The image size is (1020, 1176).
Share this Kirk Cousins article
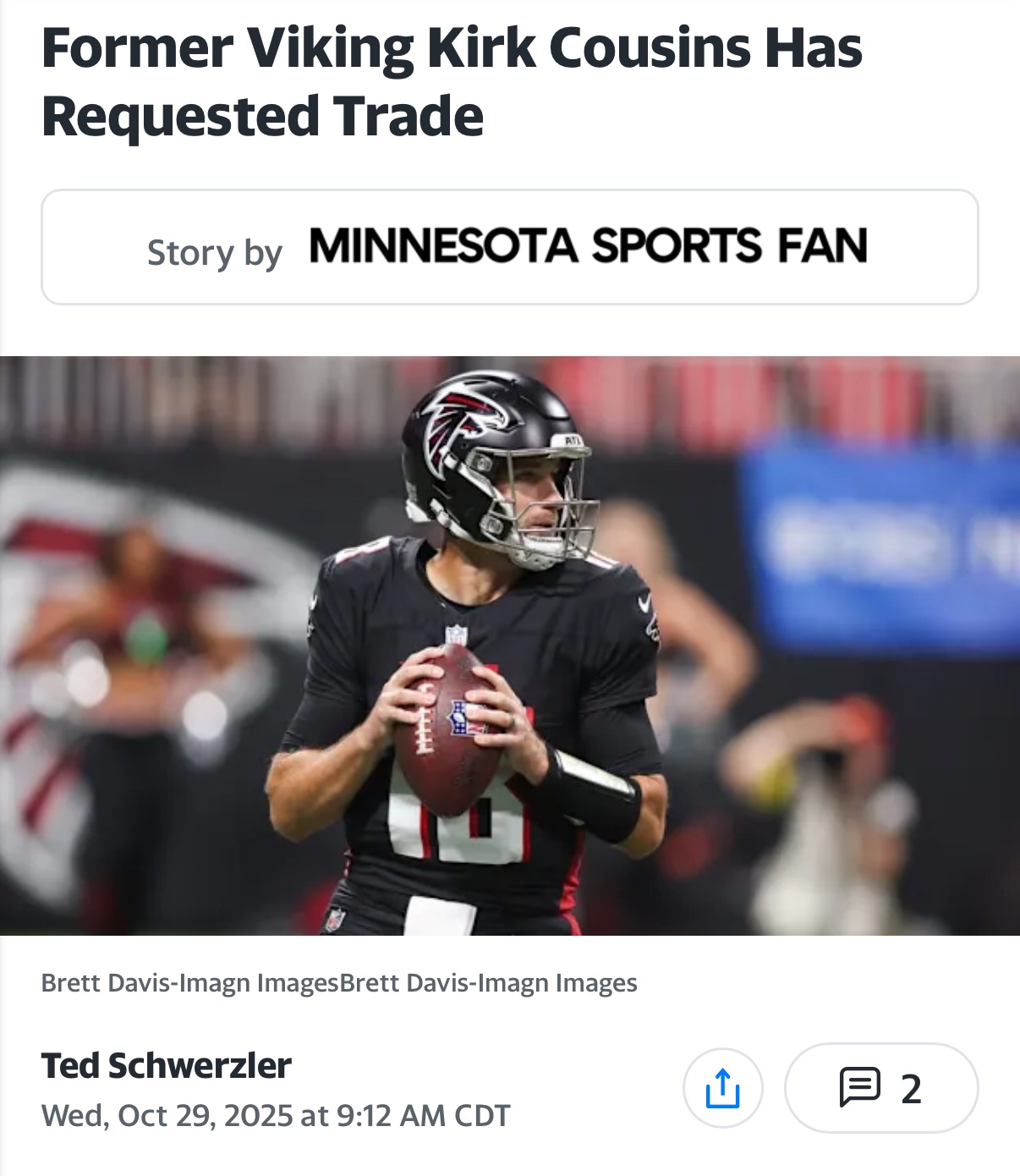point(722,1088)
